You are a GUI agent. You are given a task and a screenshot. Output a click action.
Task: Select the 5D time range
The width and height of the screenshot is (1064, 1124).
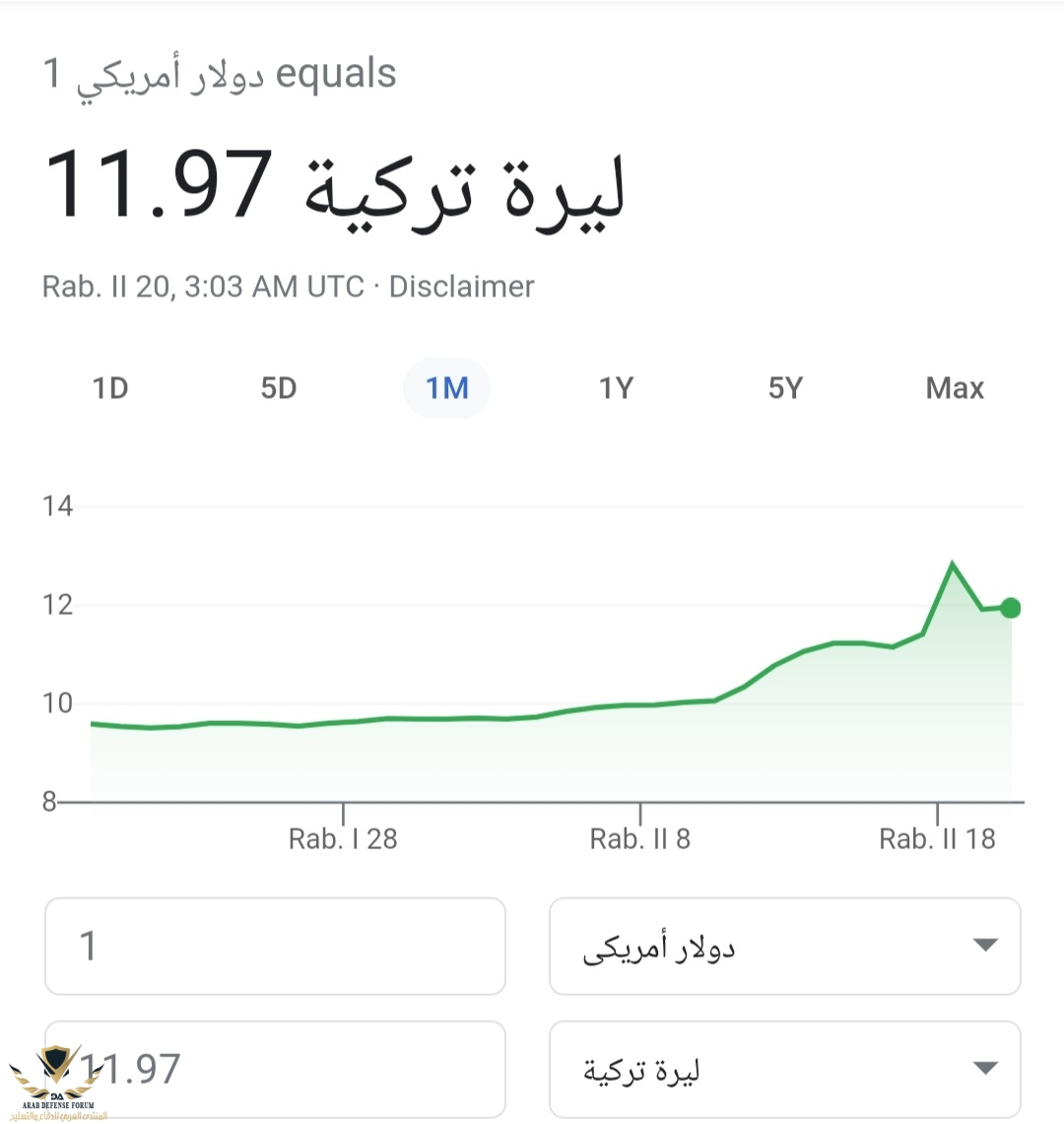click(279, 388)
